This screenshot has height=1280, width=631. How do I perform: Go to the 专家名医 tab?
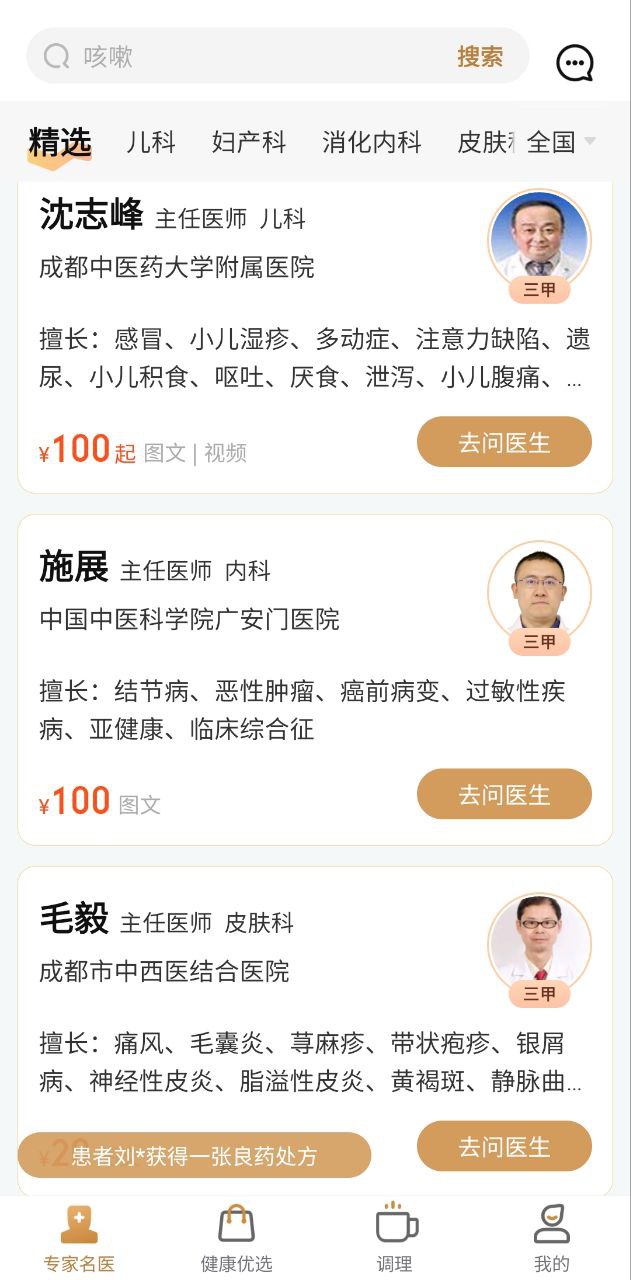tap(79, 1240)
